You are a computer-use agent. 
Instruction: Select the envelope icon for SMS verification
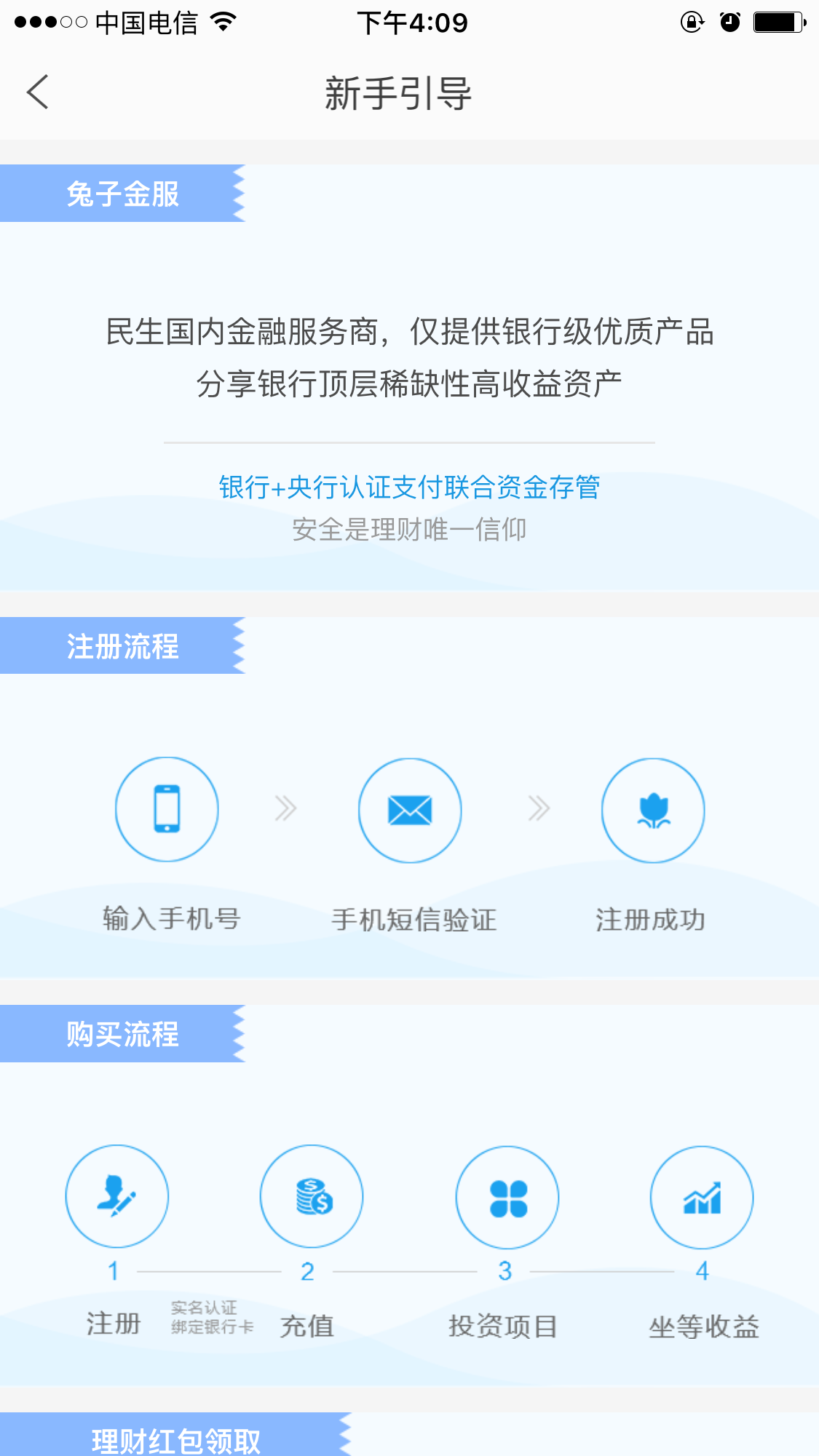[x=409, y=811]
